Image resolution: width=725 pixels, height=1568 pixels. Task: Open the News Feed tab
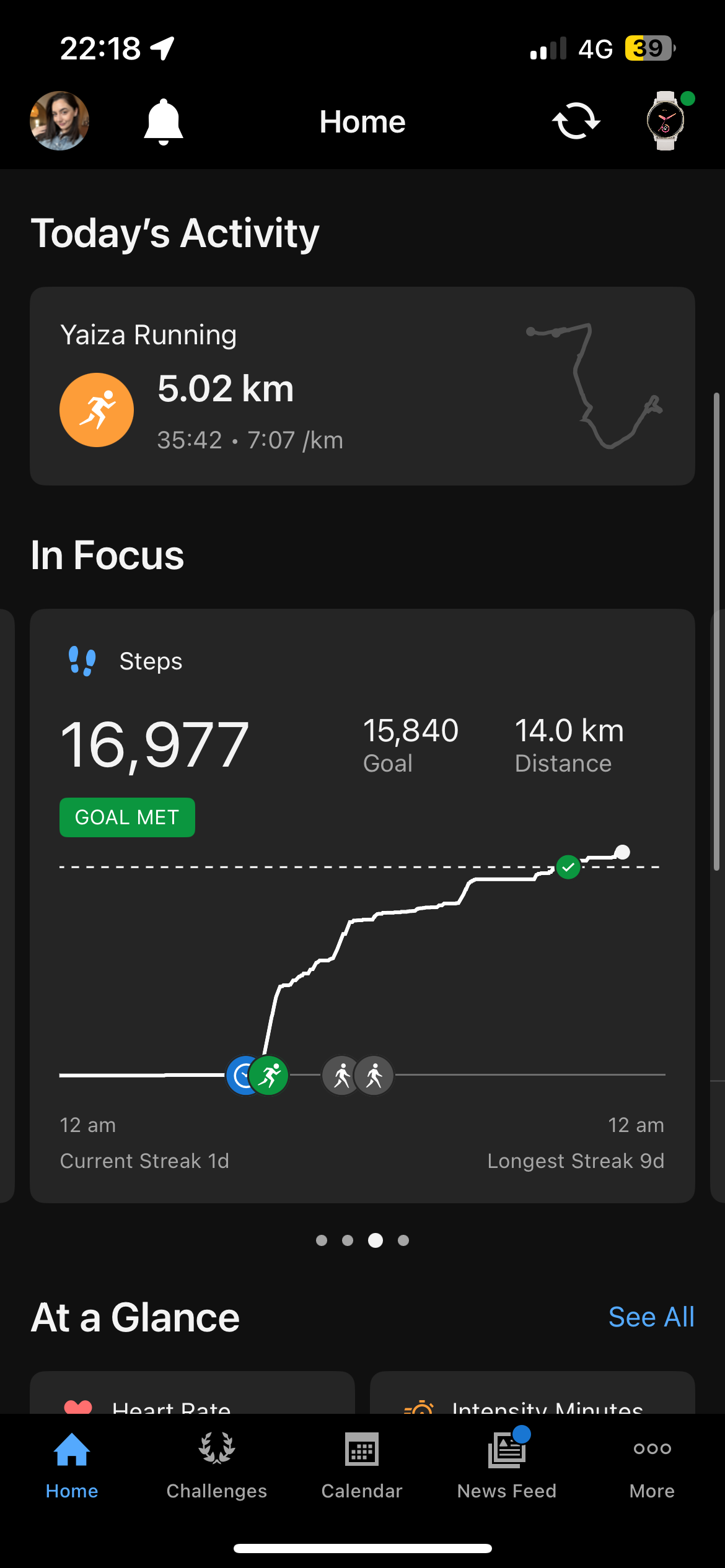coord(507,1465)
